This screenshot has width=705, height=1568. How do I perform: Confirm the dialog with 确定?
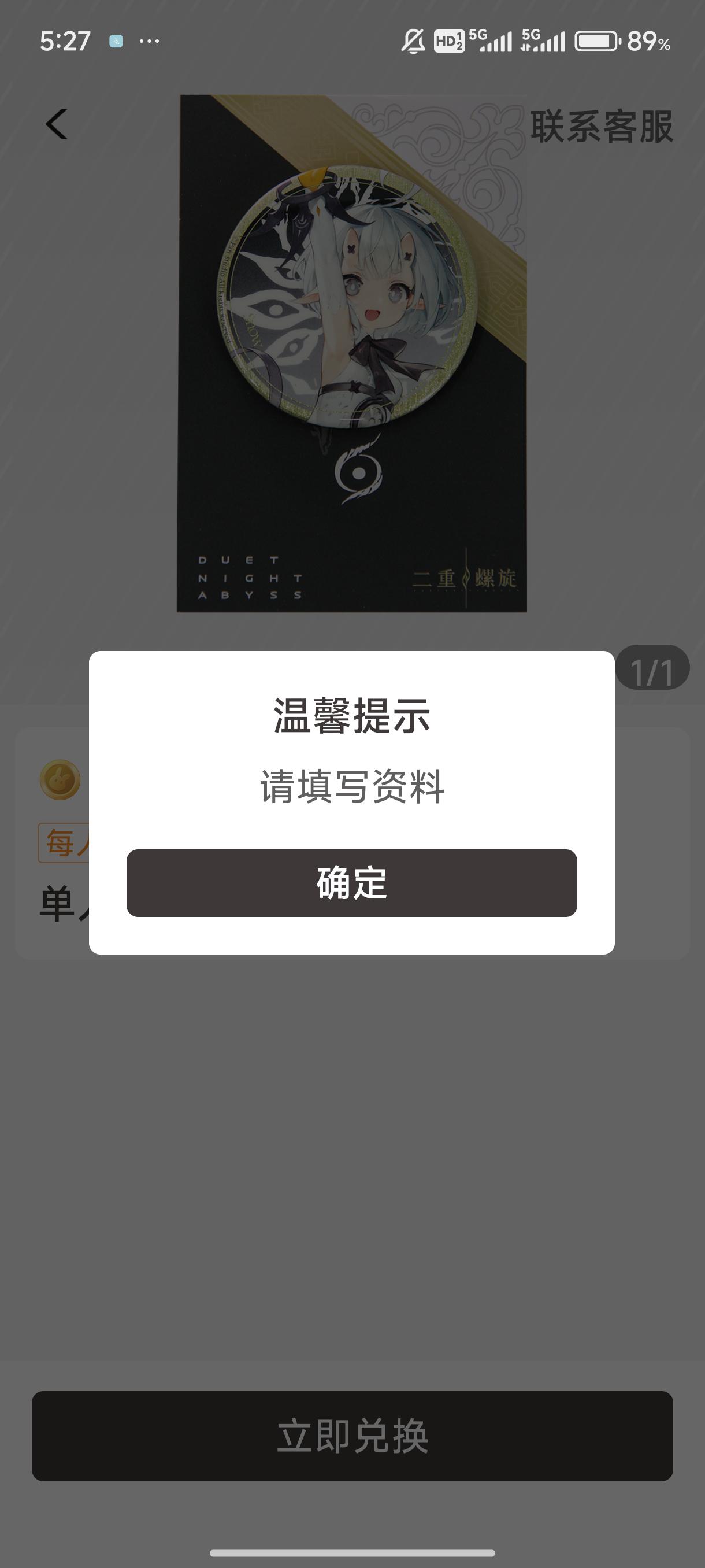pyautogui.click(x=351, y=883)
